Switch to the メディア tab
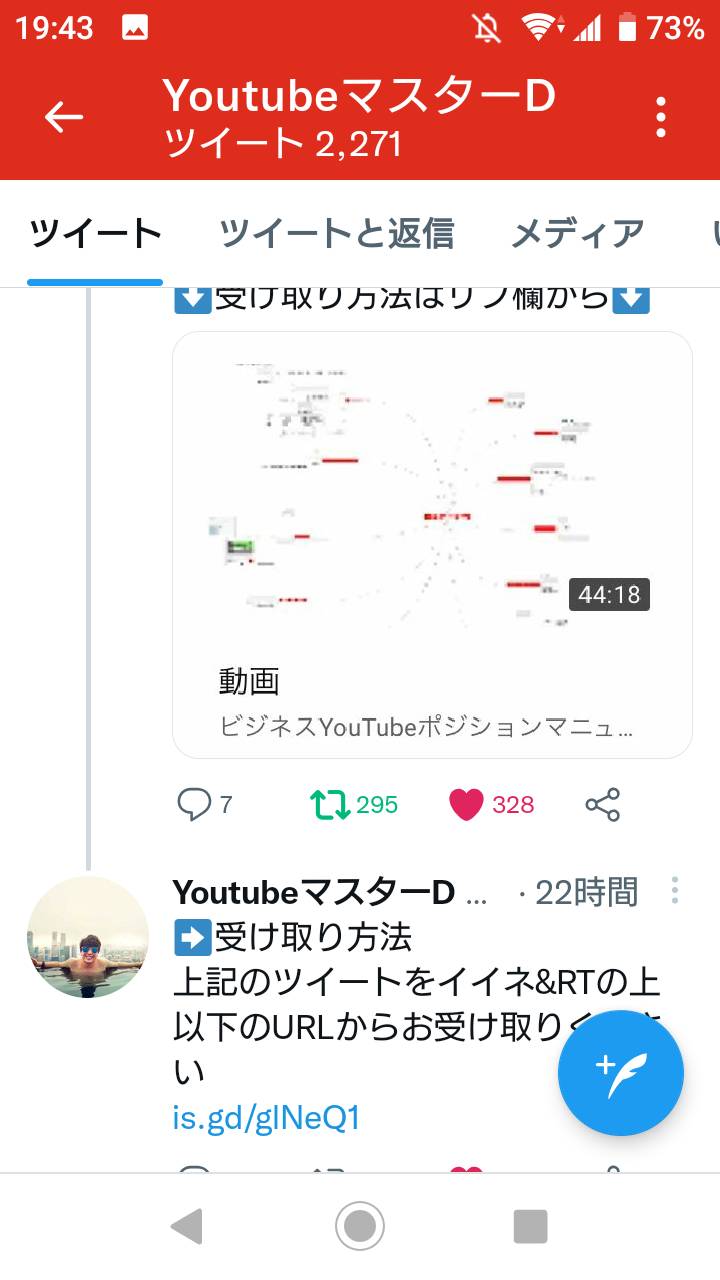 pyautogui.click(x=578, y=233)
